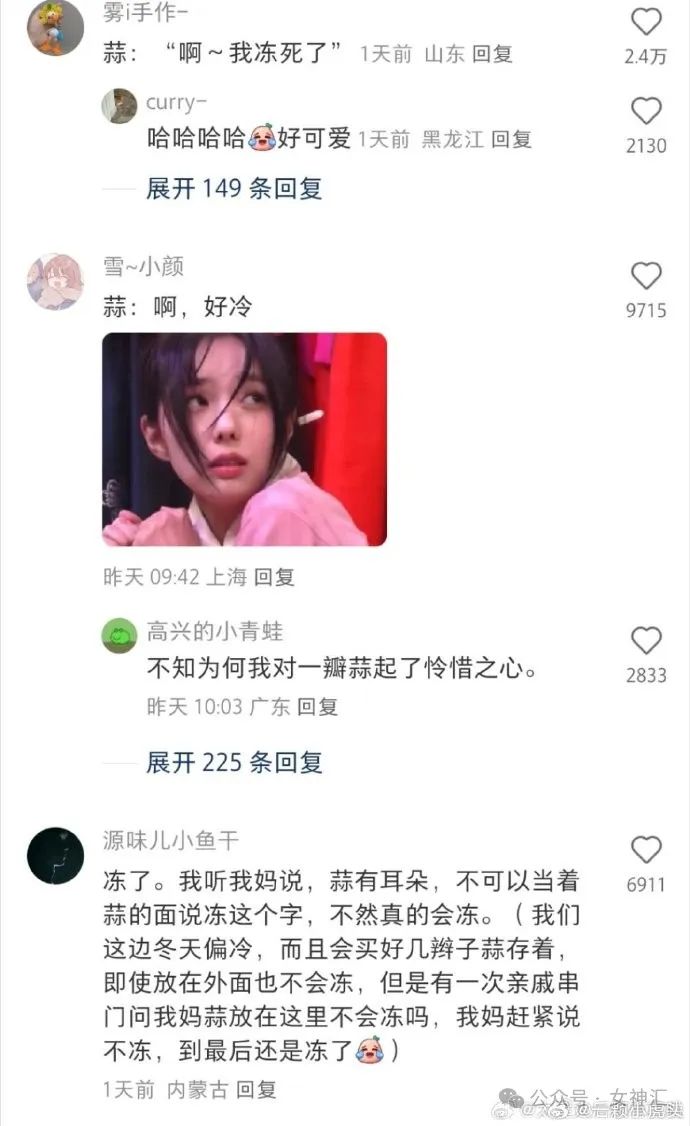Like curry-'s reply with 2130 likes
The image size is (690, 1126).
tap(645, 111)
